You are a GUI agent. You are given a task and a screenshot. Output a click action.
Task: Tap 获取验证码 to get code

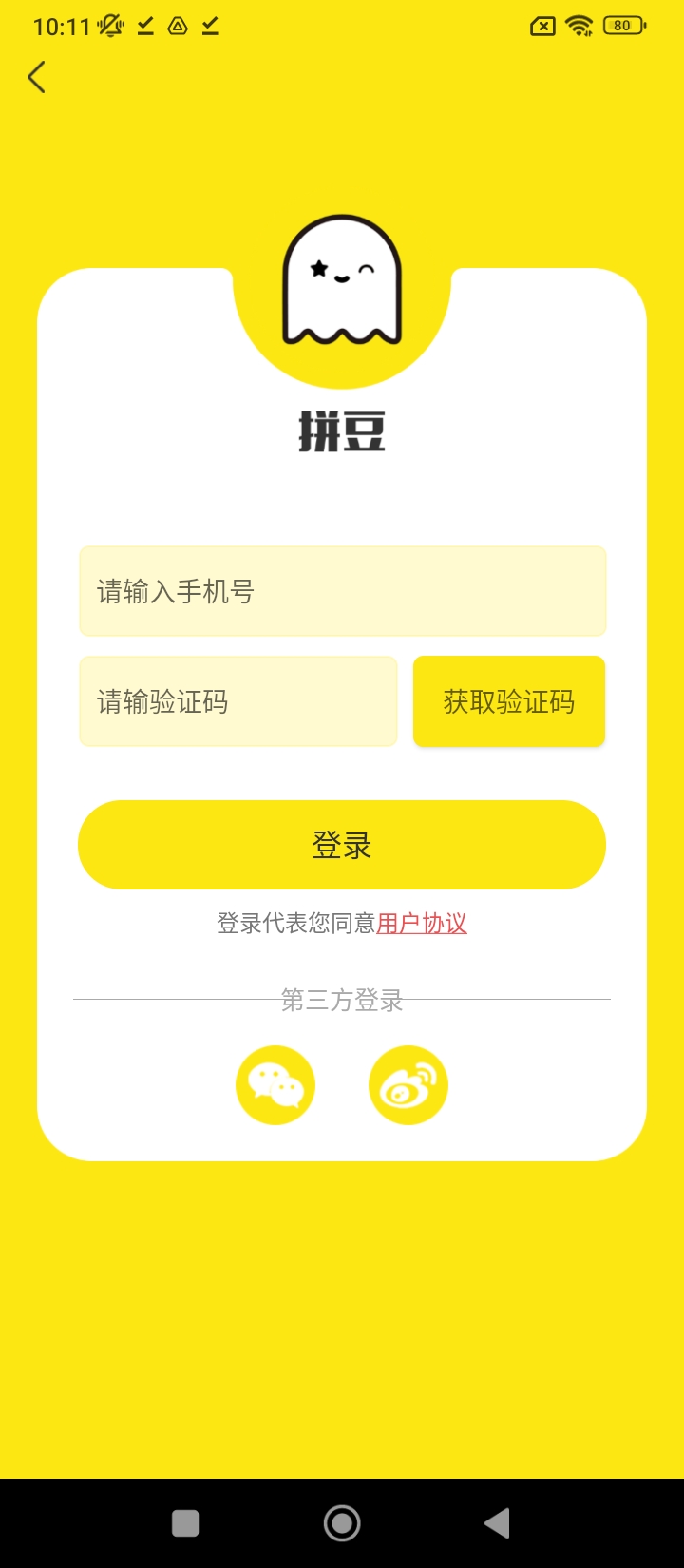[x=509, y=701]
